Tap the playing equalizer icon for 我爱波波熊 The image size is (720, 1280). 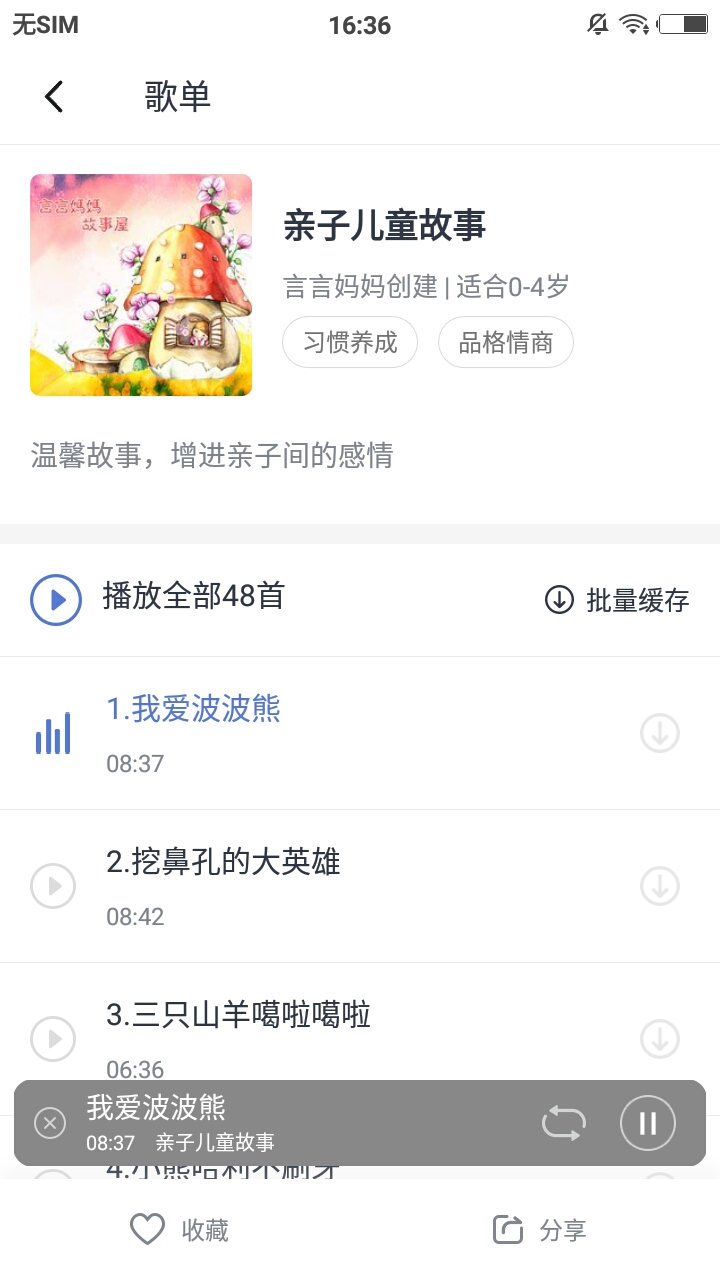click(x=52, y=733)
